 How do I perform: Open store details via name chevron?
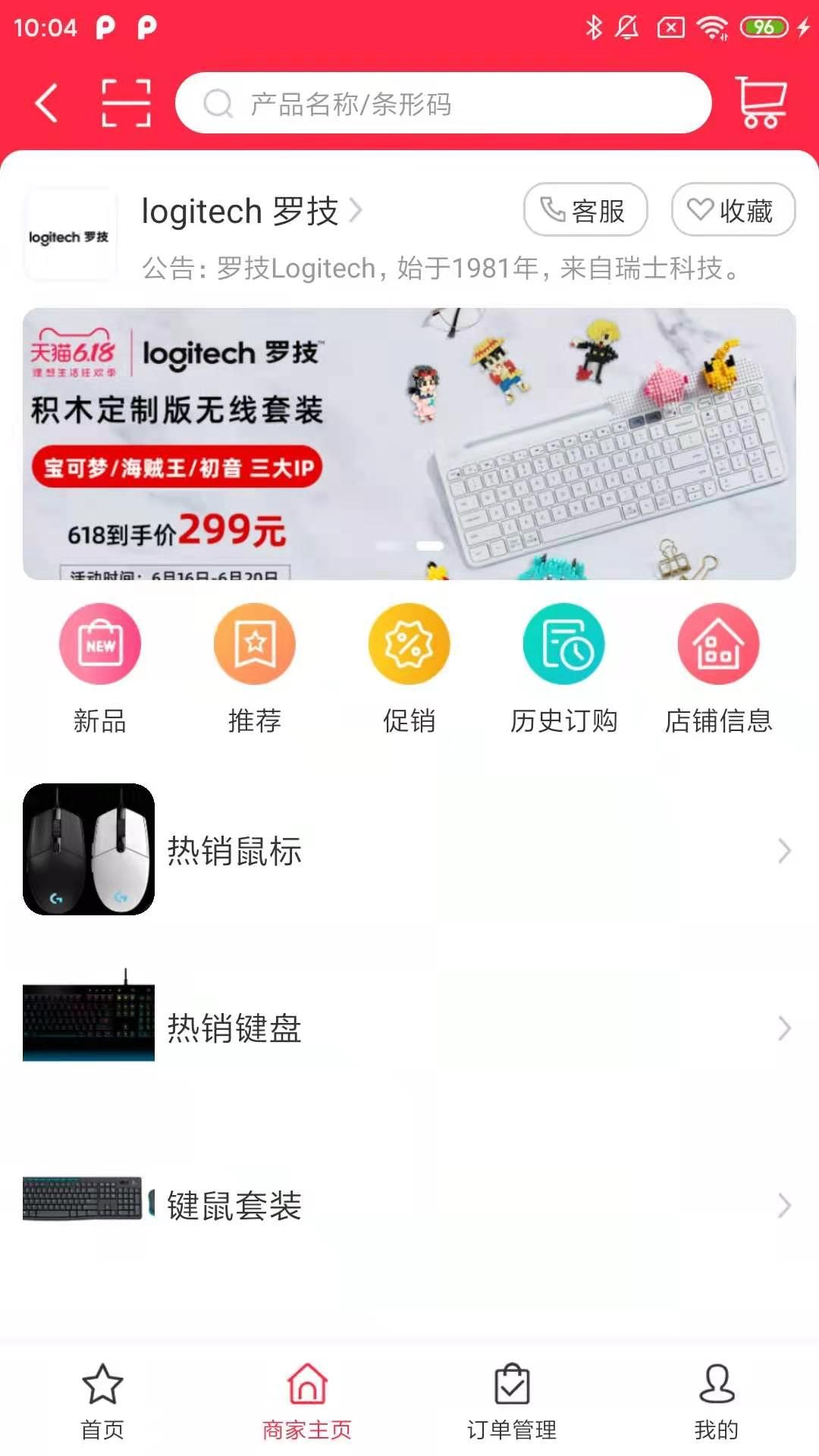tap(356, 210)
